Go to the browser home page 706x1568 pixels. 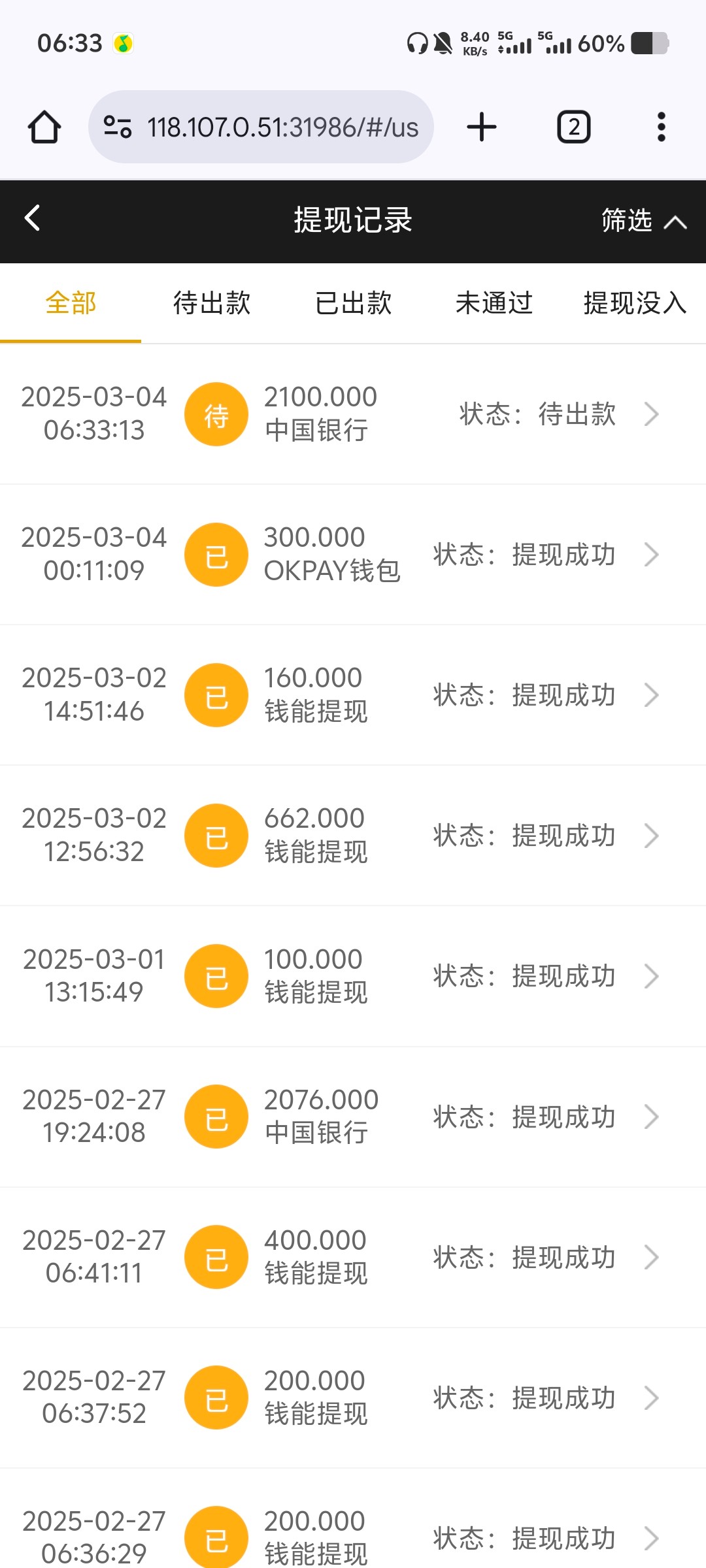[44, 127]
